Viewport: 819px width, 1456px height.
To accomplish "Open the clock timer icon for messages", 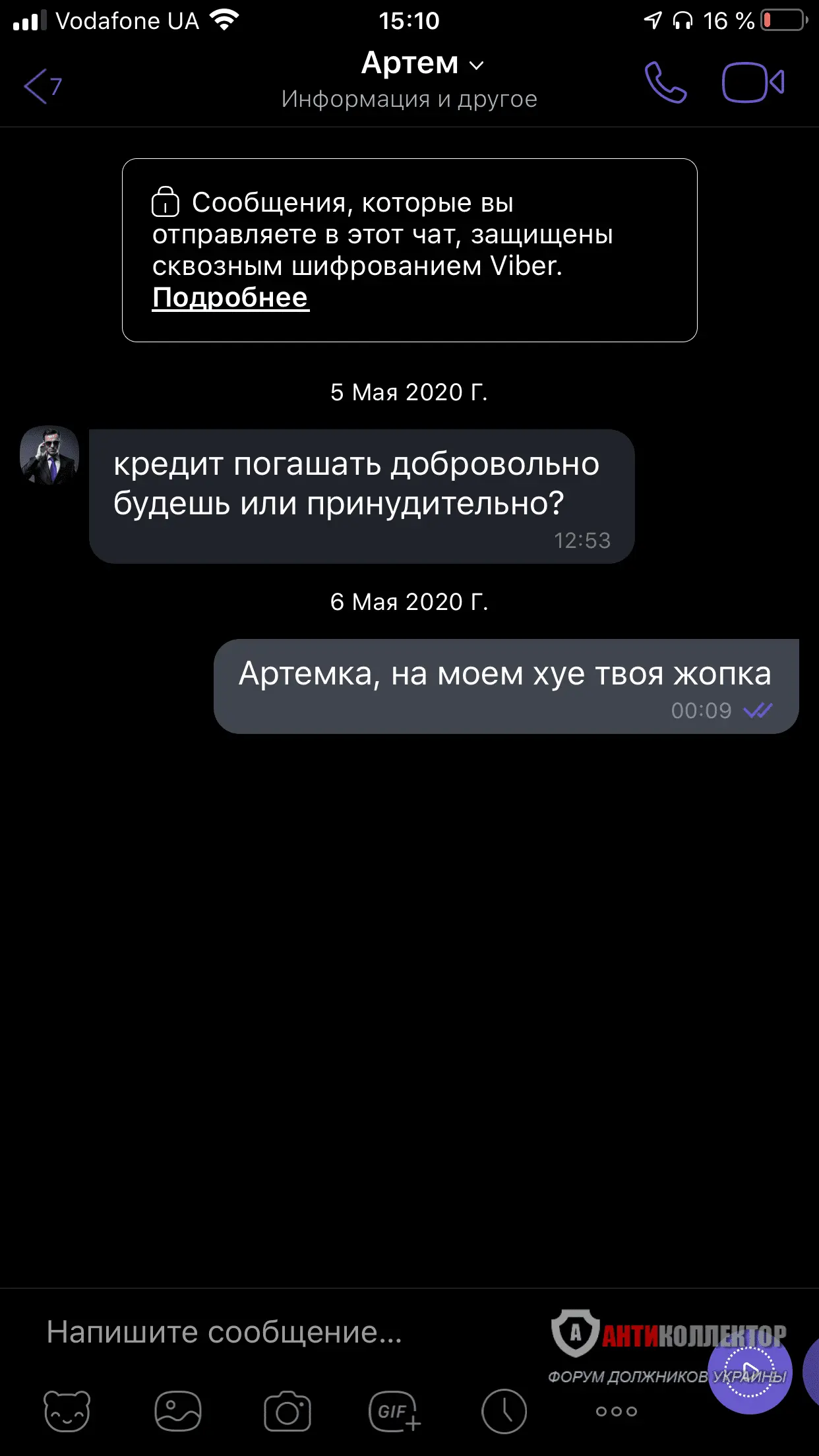I will (504, 1411).
